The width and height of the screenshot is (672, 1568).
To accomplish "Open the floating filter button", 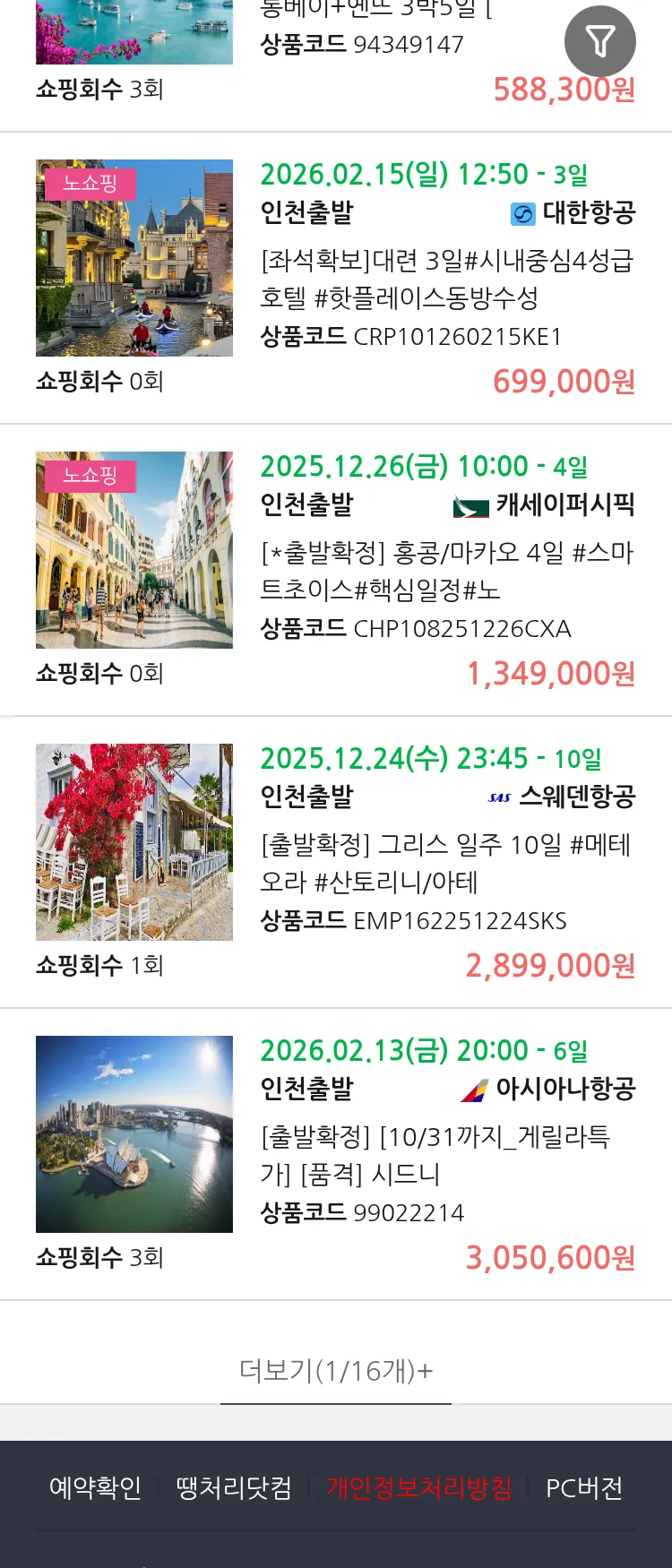I will click(x=599, y=41).
